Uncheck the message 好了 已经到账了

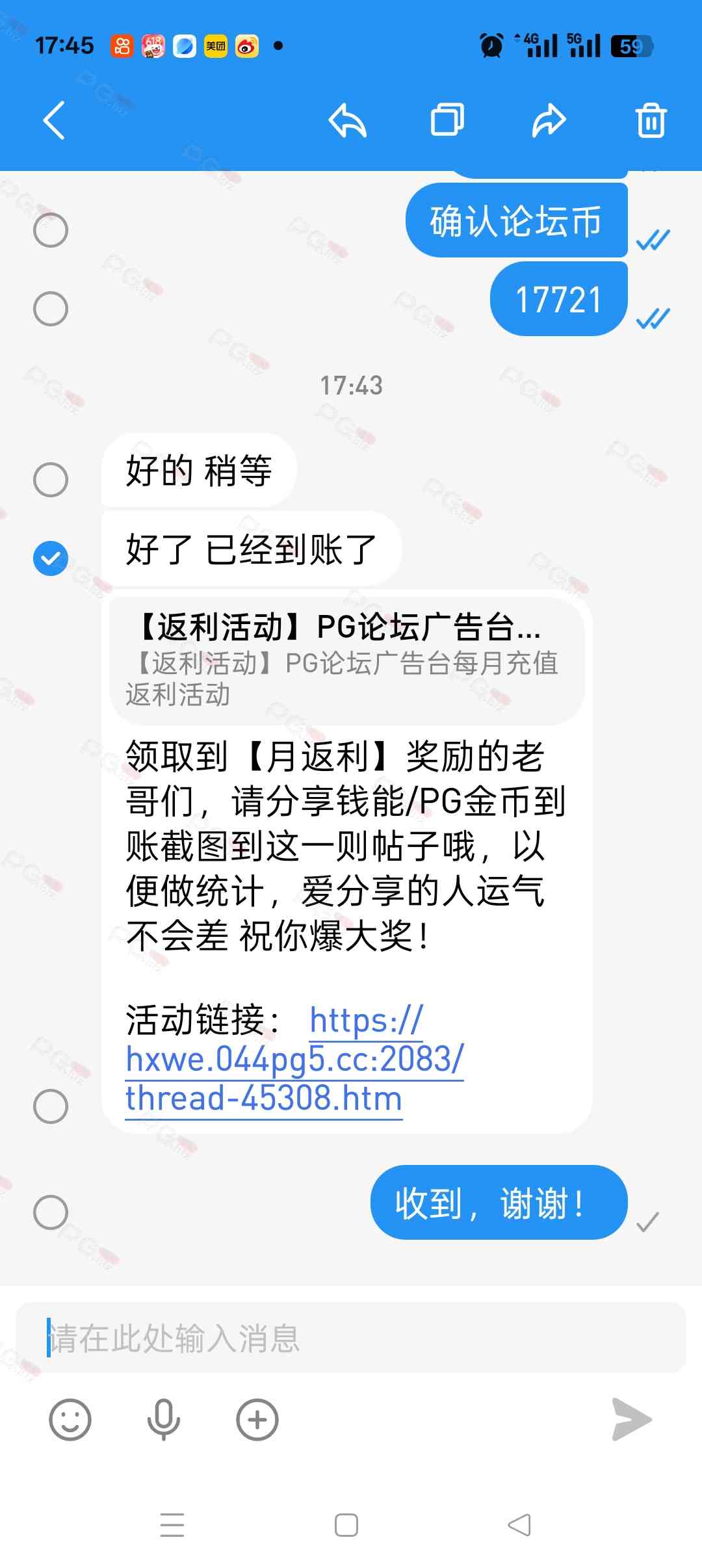[51, 558]
